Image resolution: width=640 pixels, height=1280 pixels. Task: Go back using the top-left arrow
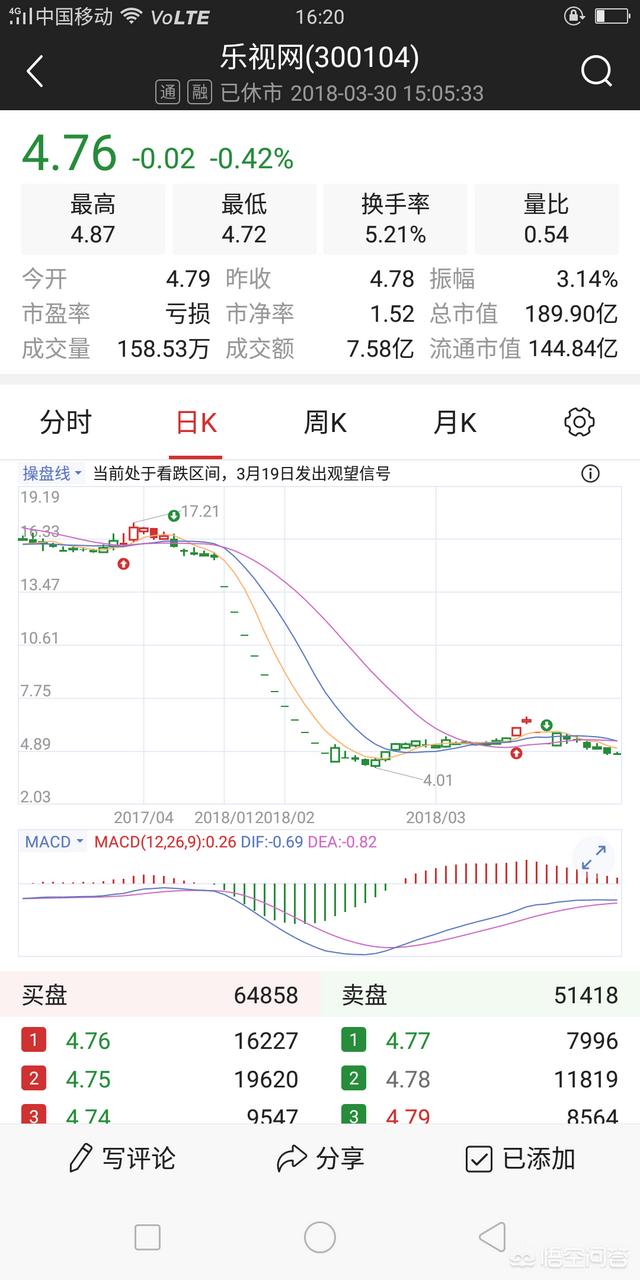pos(36,72)
